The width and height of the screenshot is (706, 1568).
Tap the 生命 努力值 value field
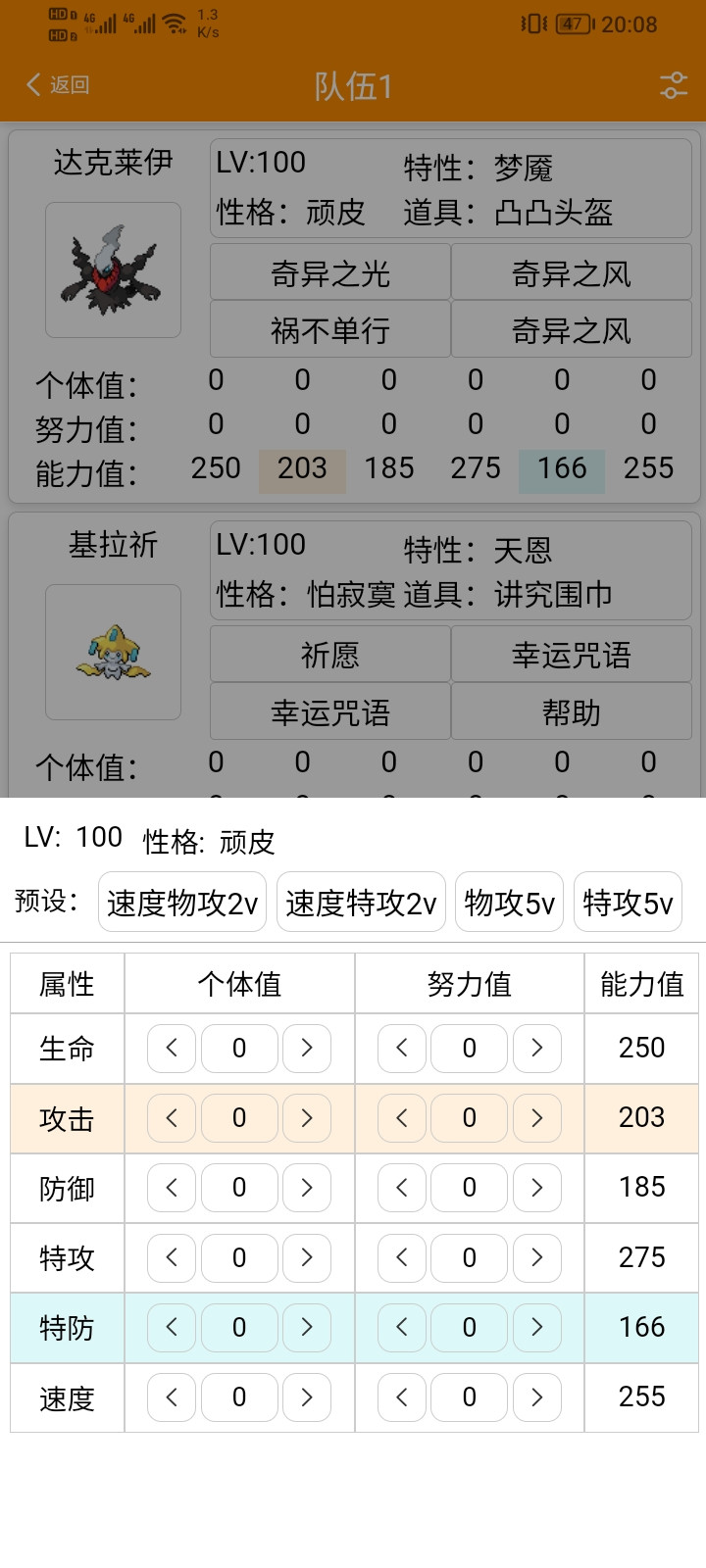coord(470,1048)
